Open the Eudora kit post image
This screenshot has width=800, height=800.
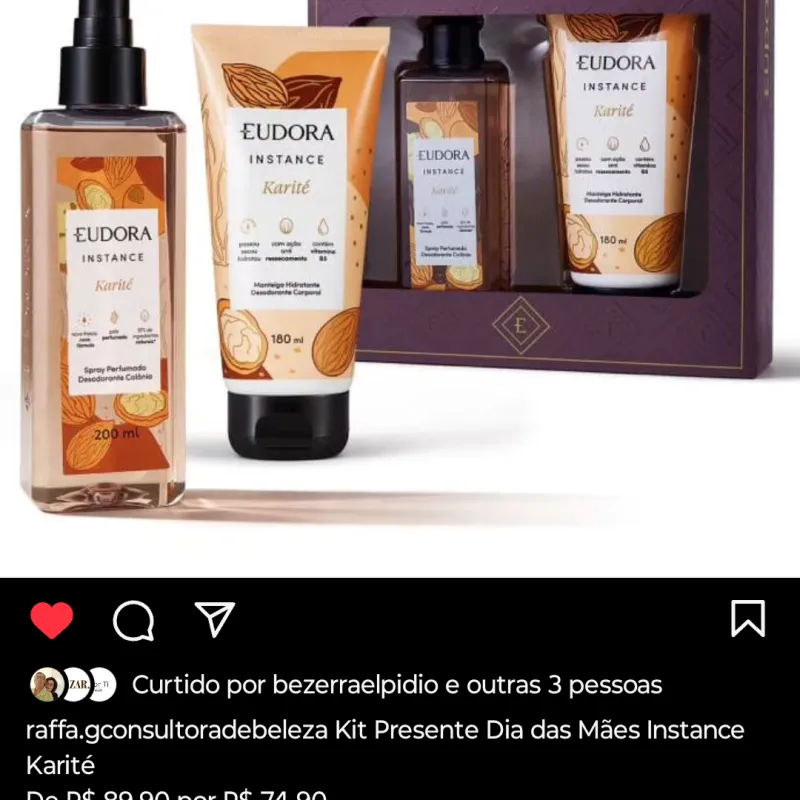(400, 290)
